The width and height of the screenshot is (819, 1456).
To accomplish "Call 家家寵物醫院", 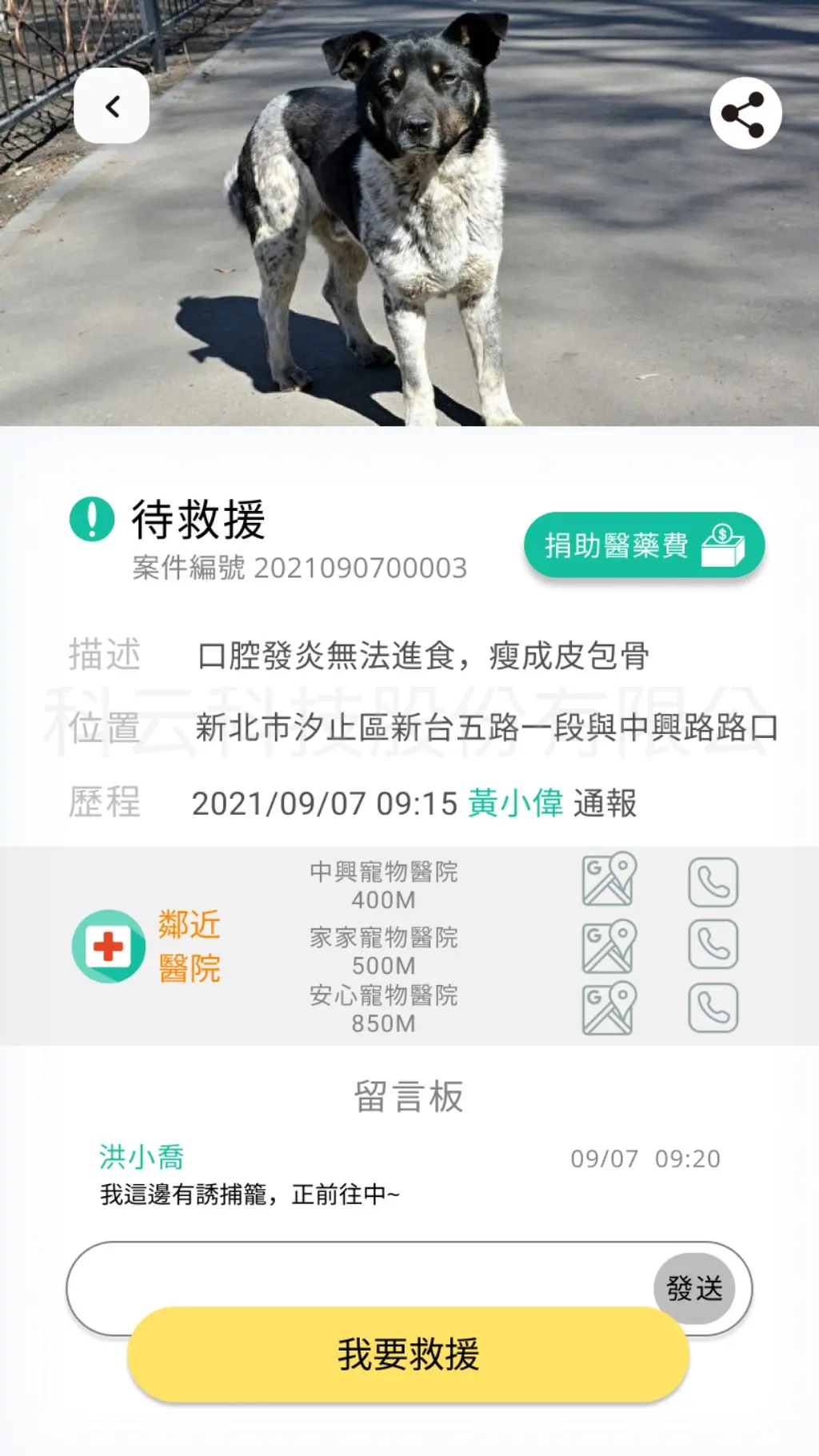I will tap(713, 944).
